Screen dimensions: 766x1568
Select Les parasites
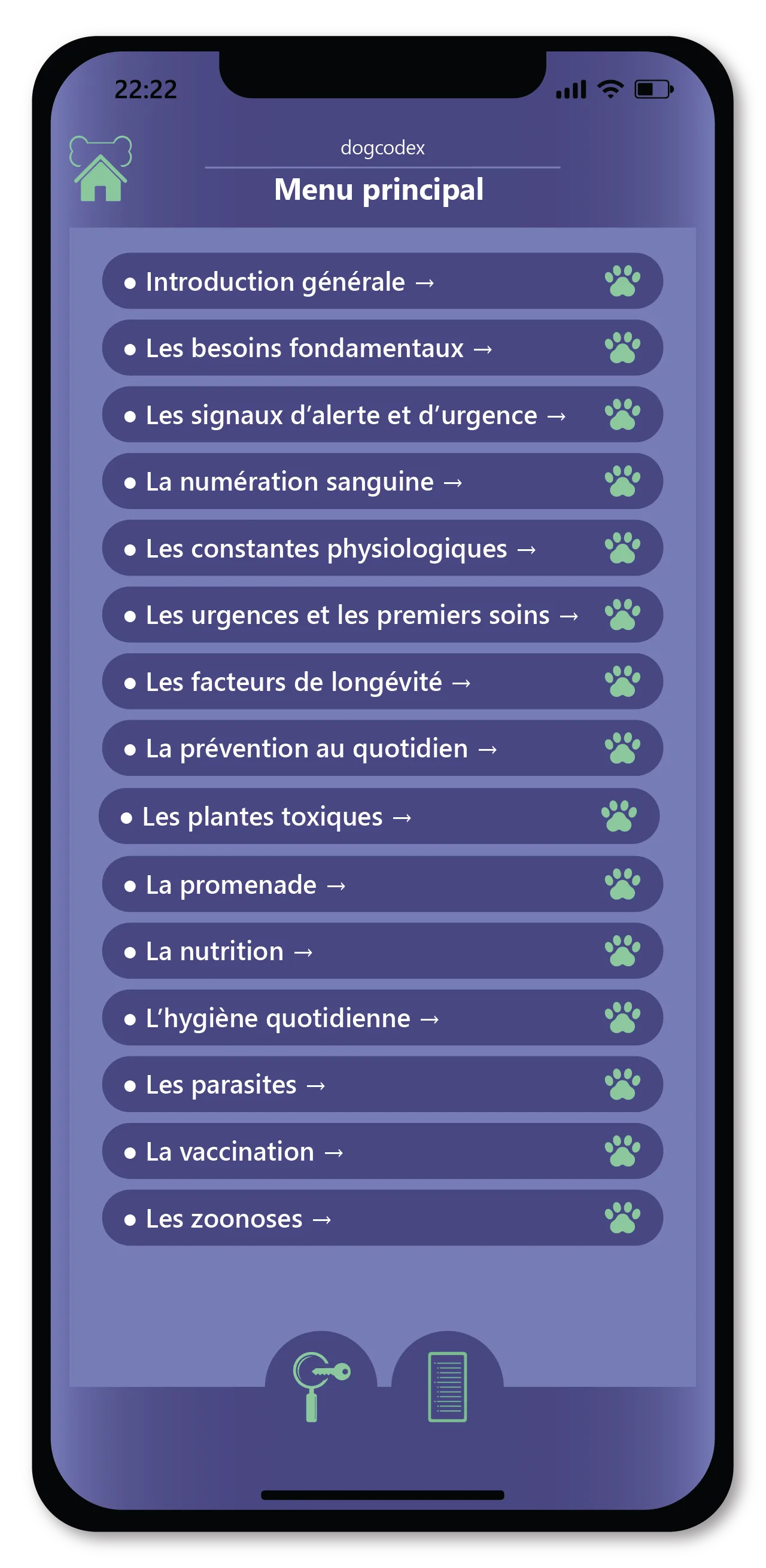[382, 1085]
